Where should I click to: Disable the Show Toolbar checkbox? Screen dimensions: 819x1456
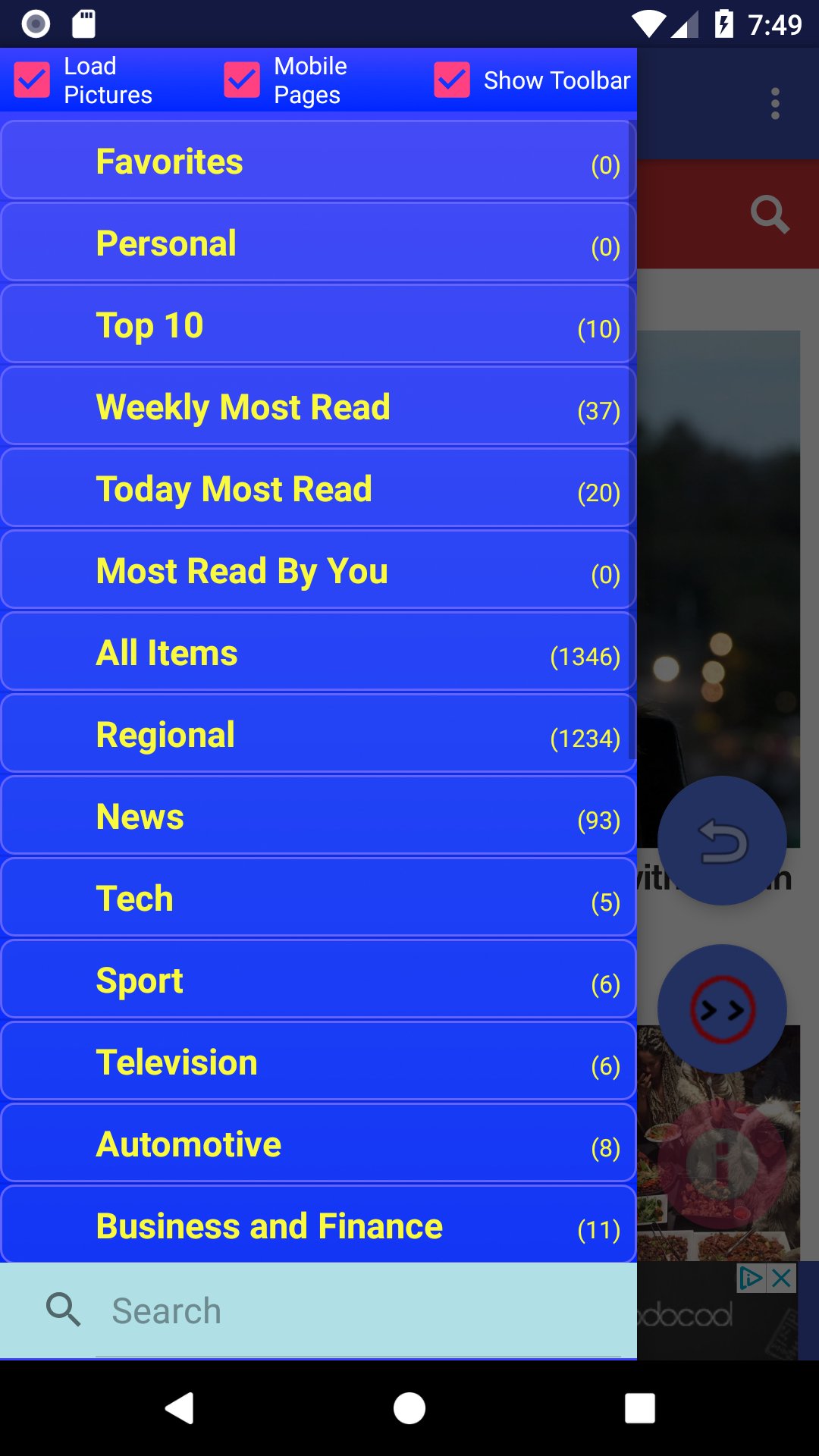point(452,80)
